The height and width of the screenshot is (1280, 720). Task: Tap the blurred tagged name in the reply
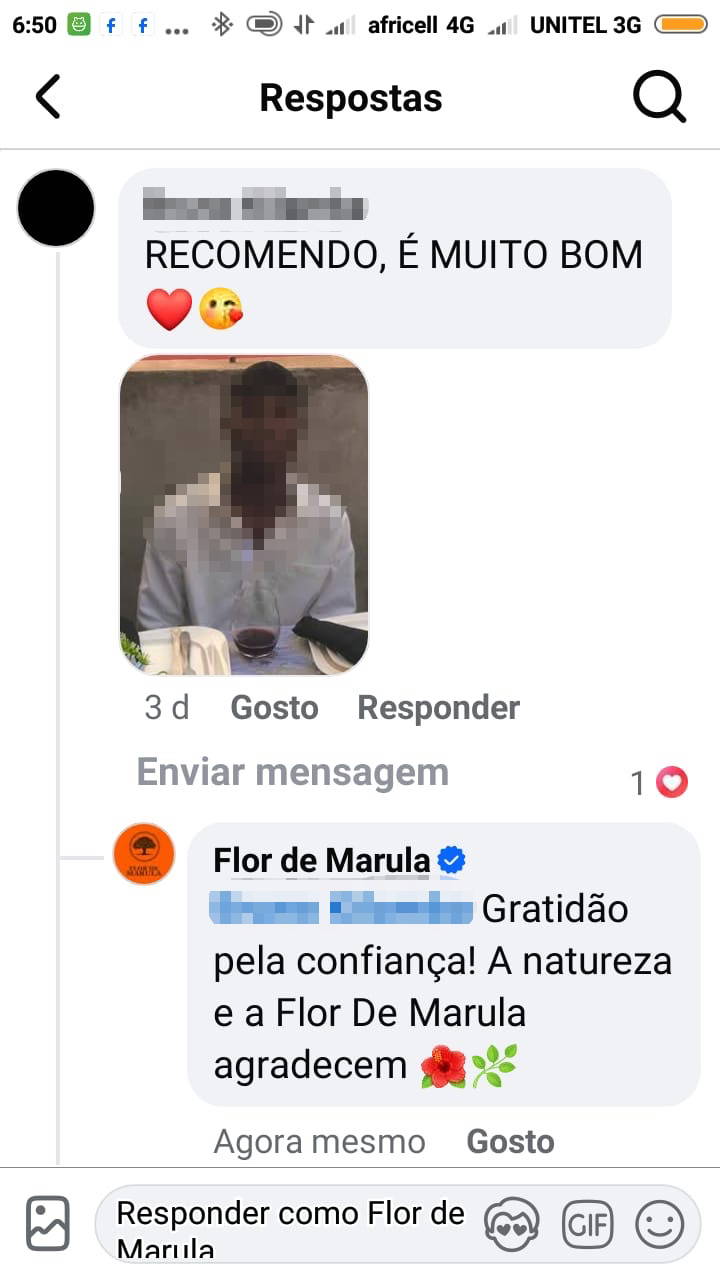pos(341,909)
